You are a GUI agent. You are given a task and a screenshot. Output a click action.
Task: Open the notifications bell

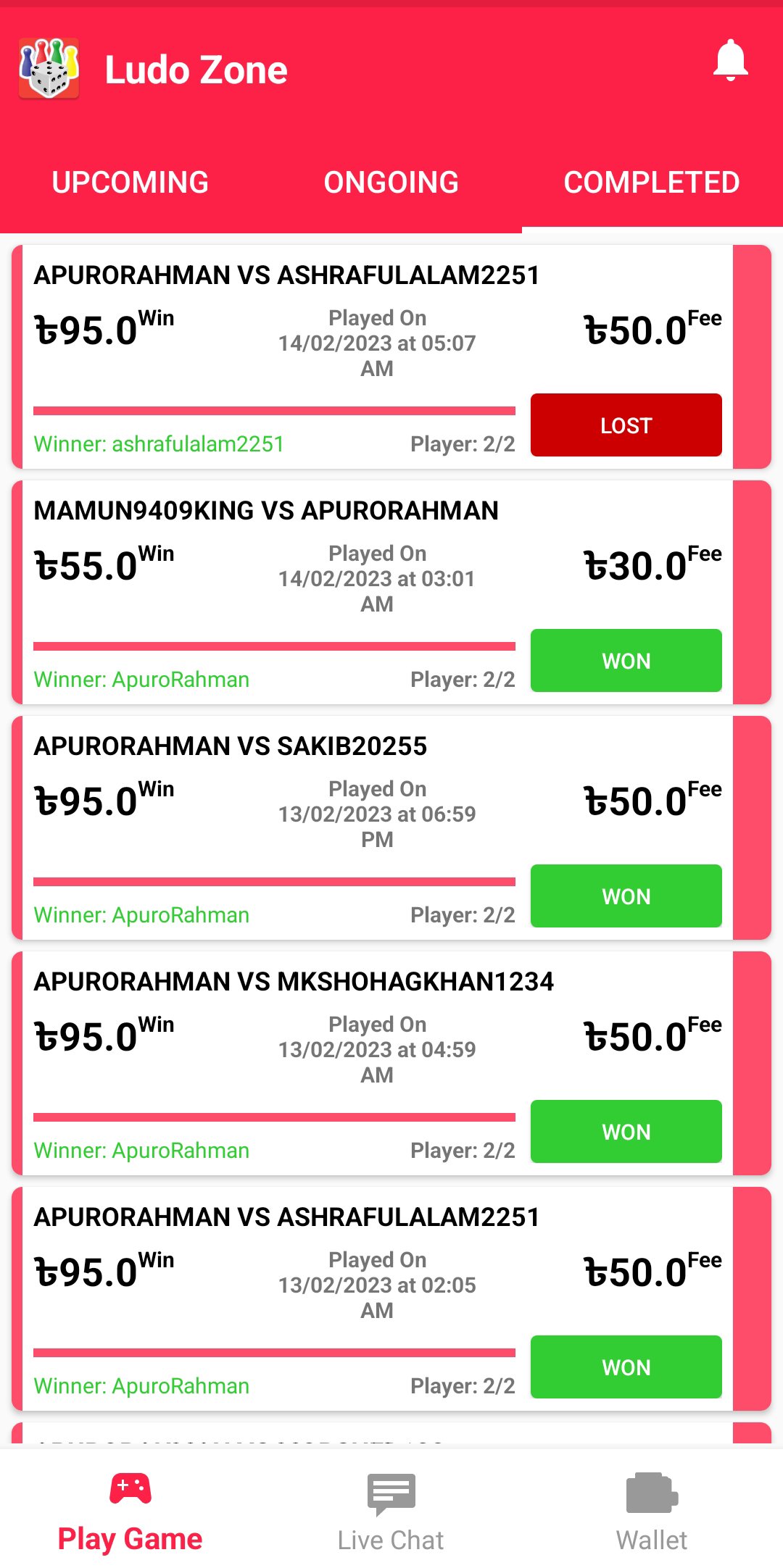[730, 61]
